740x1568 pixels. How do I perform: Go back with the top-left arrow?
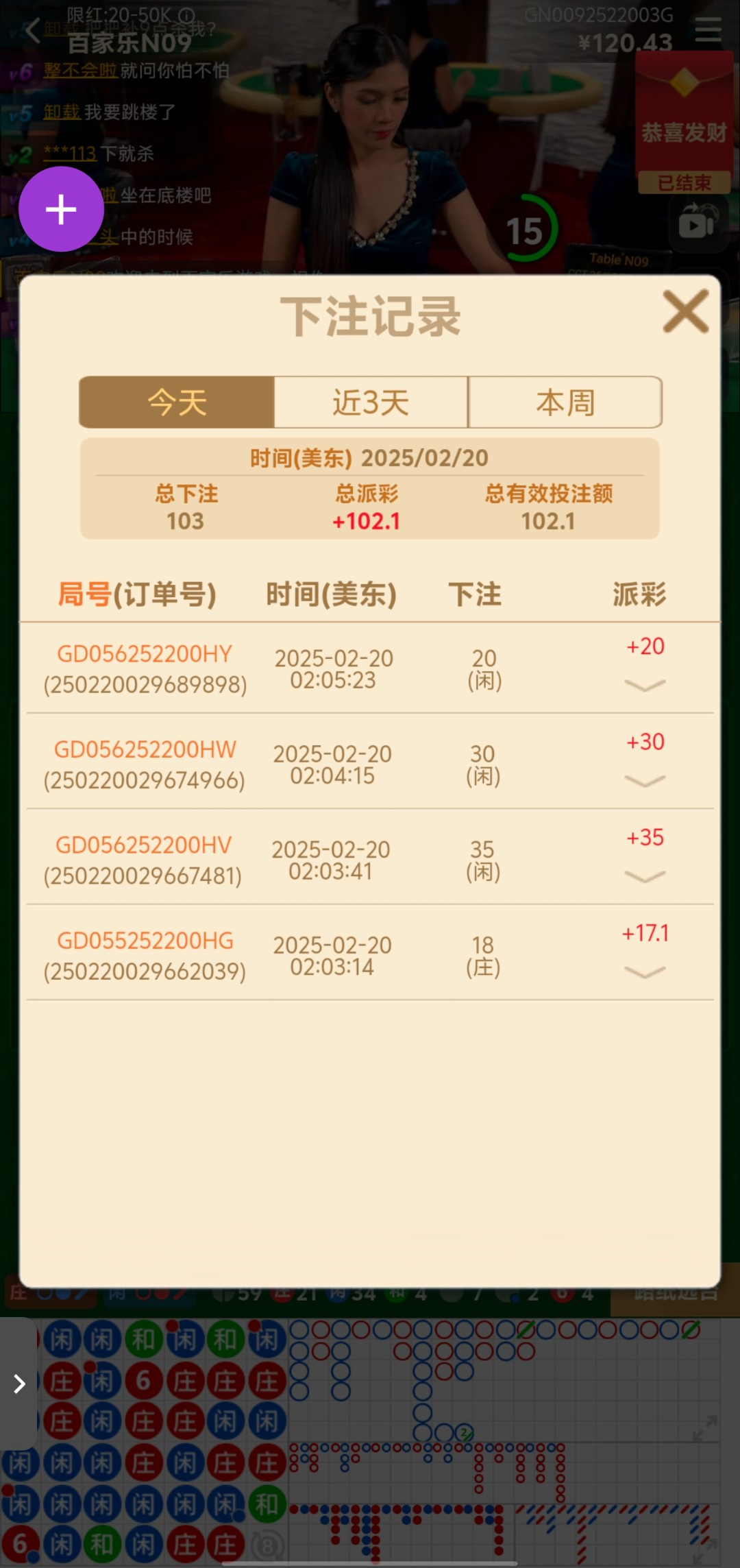click(32, 30)
